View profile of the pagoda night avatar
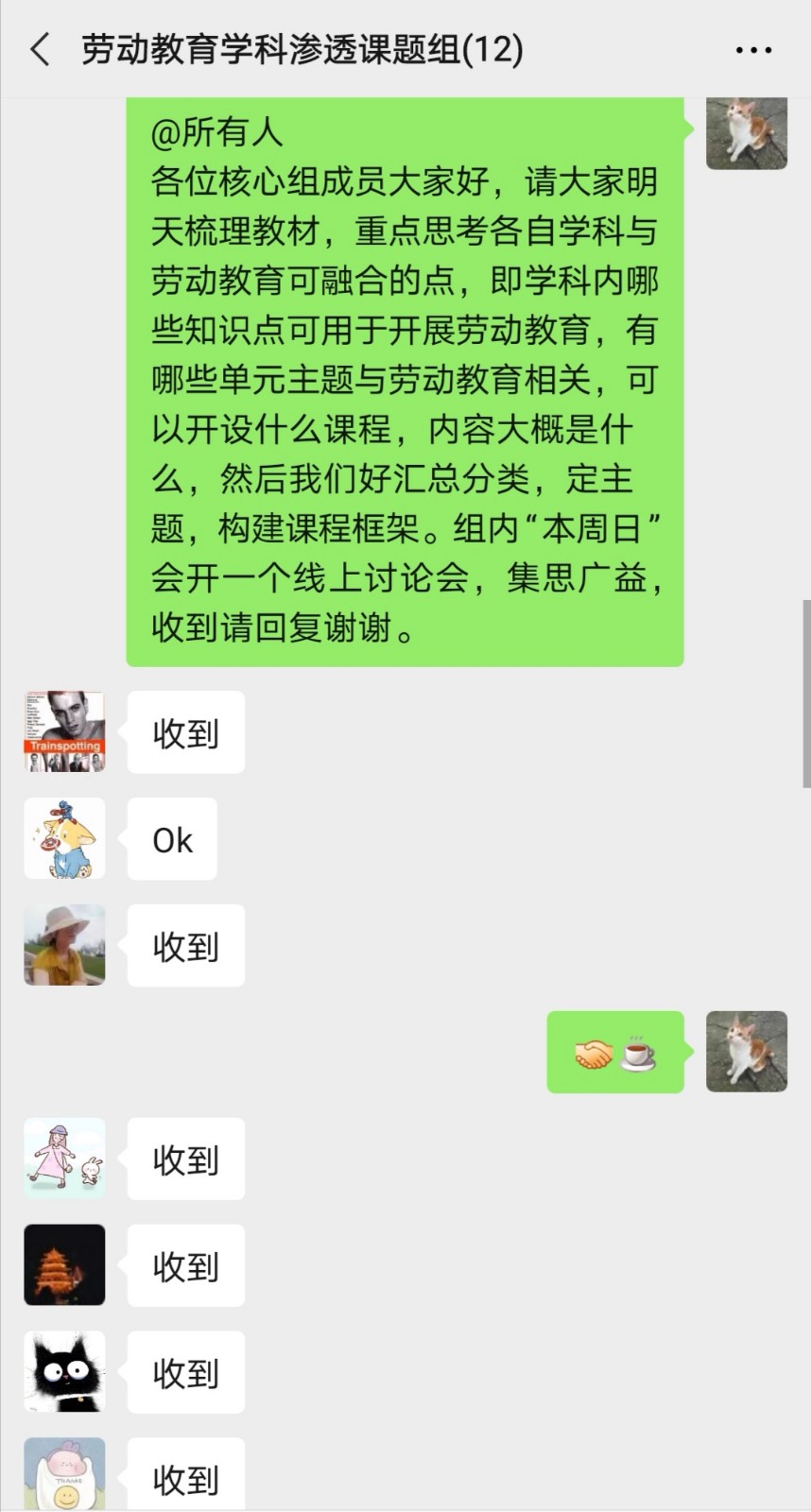811x1512 pixels. click(64, 1265)
